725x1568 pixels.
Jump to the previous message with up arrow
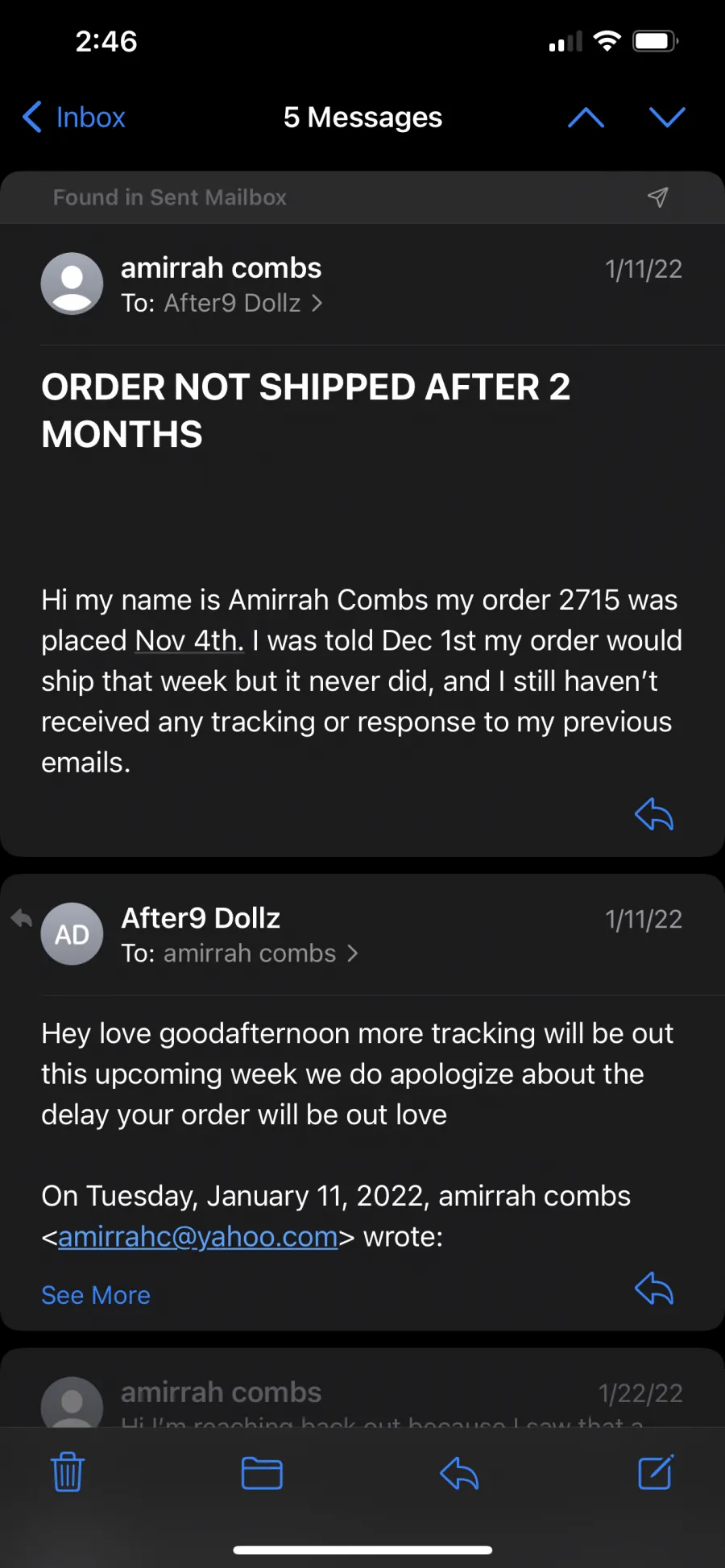click(586, 118)
